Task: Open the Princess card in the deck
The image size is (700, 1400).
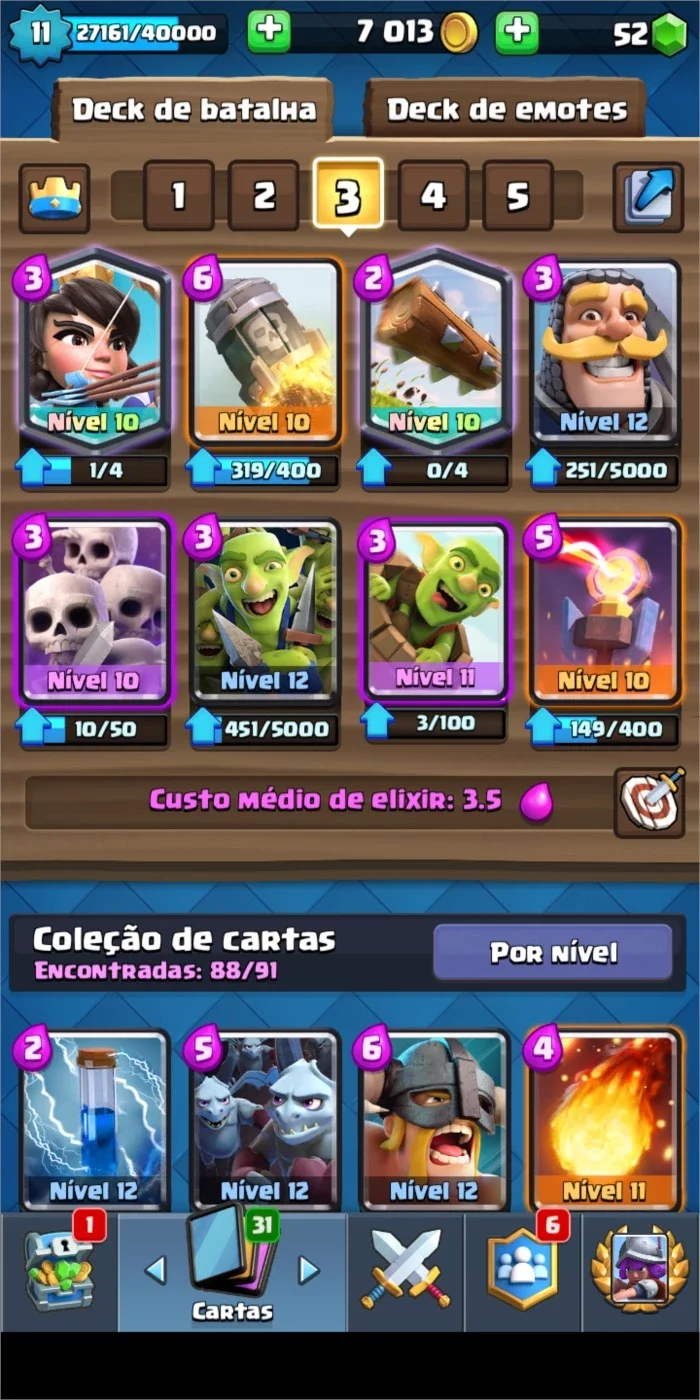Action: (93, 351)
